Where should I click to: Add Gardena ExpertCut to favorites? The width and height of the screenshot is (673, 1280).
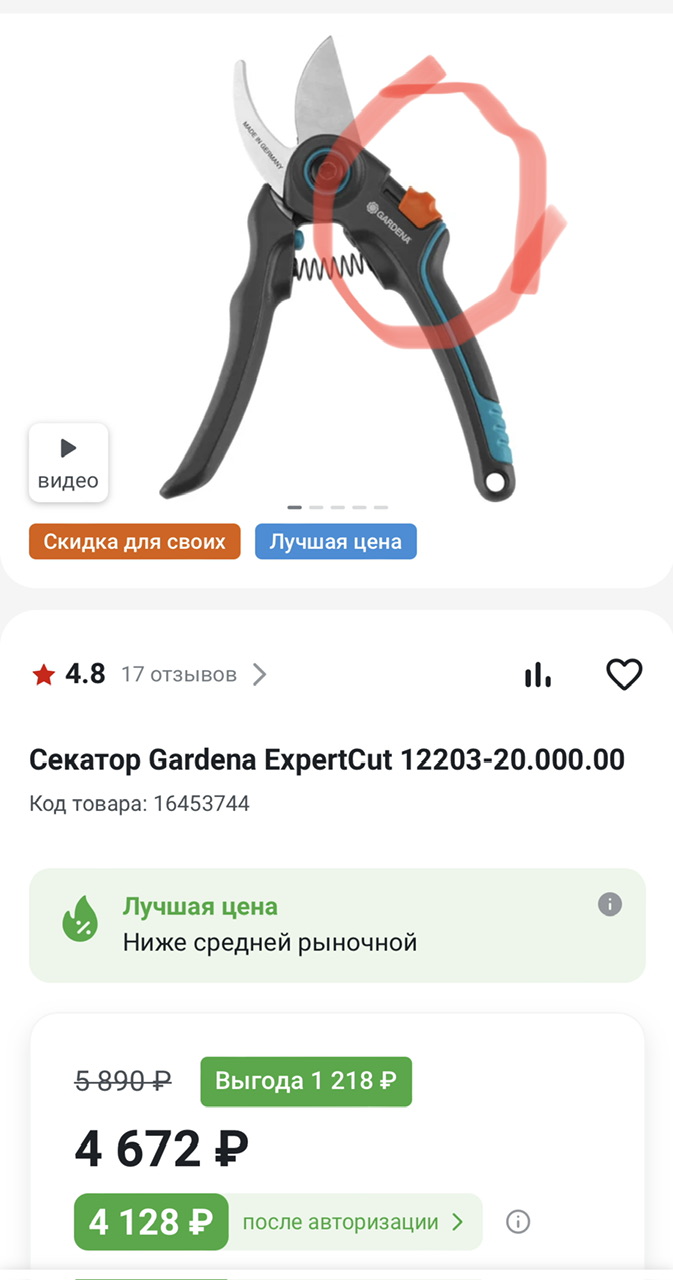click(624, 675)
